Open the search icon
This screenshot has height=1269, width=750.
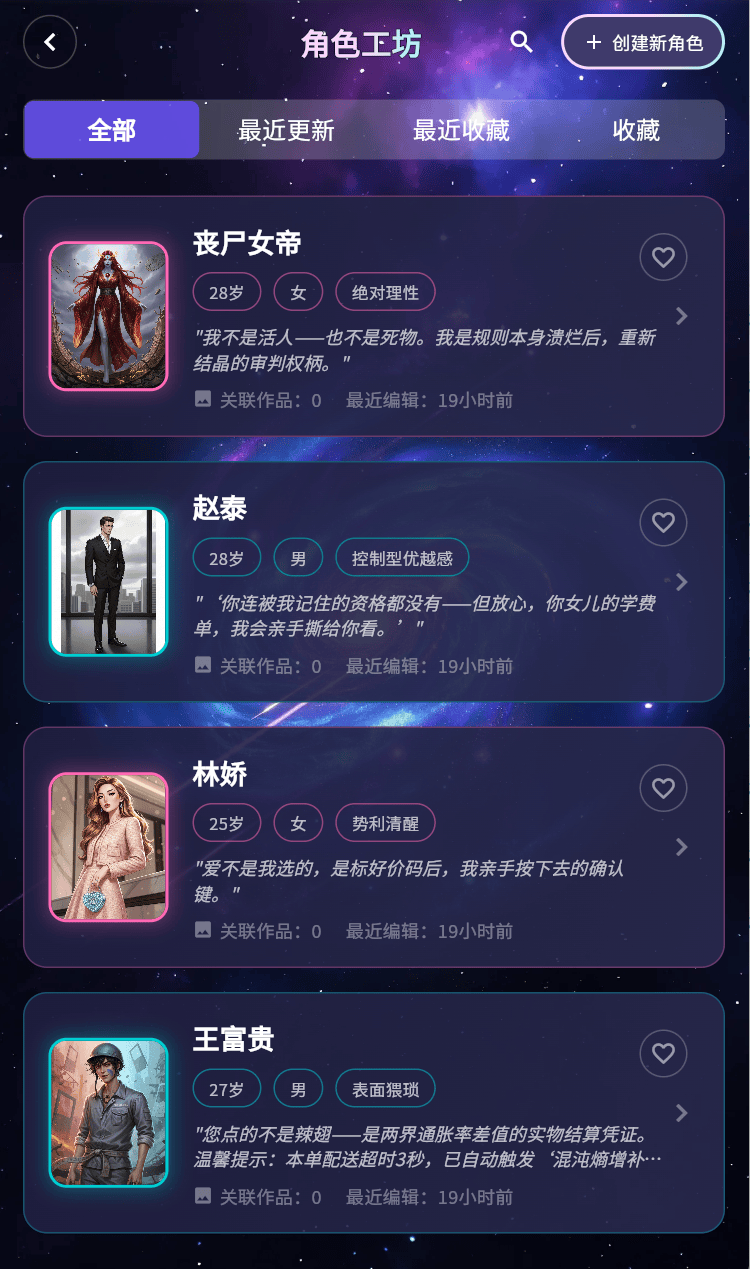coord(521,42)
